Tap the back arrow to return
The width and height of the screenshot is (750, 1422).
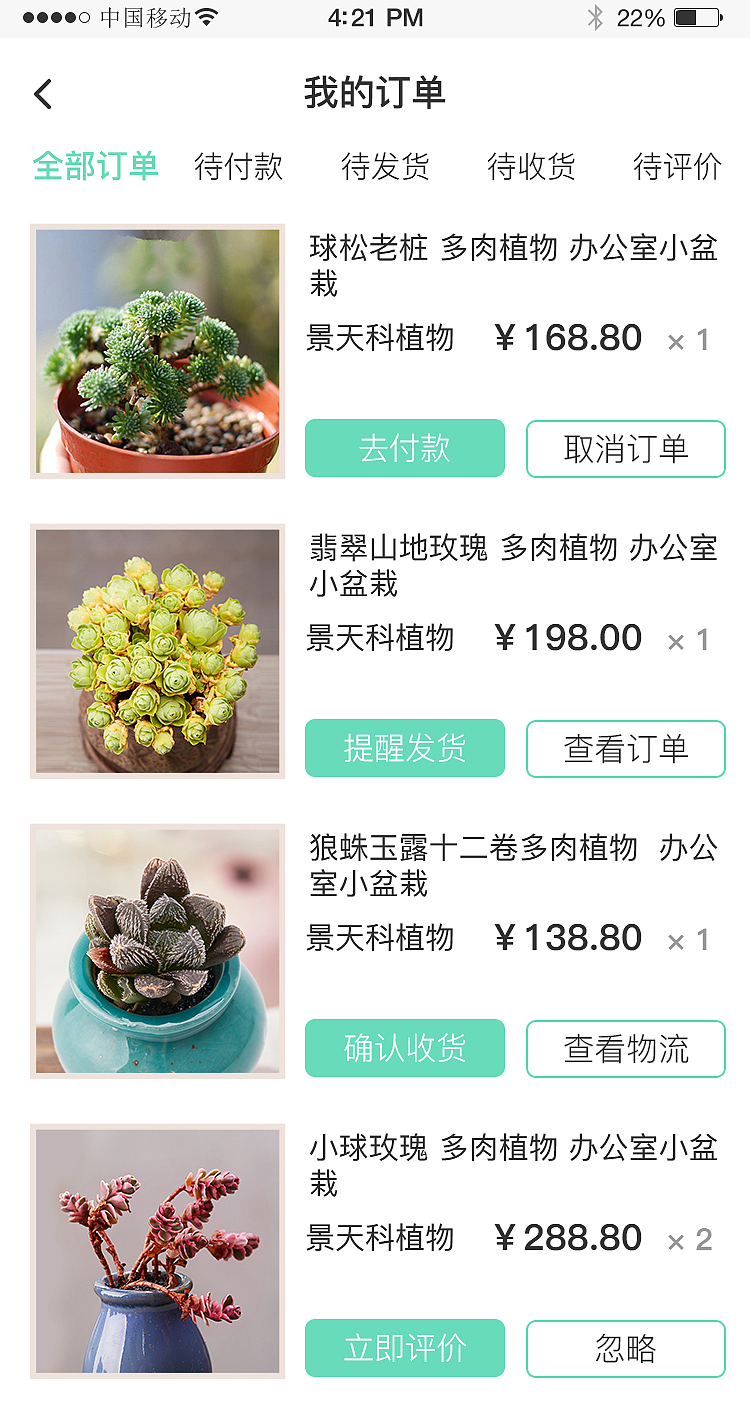(42, 93)
